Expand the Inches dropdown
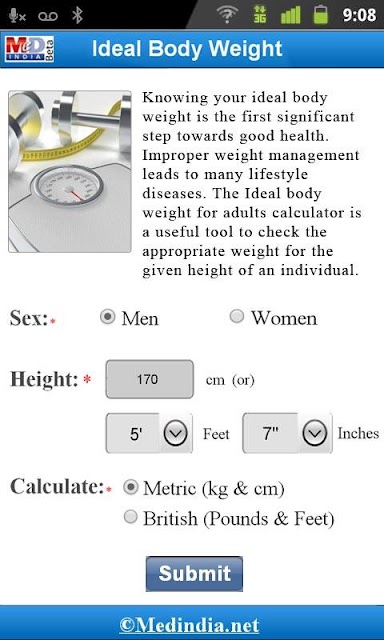Image resolution: width=384 pixels, height=640 pixels. 287,433
